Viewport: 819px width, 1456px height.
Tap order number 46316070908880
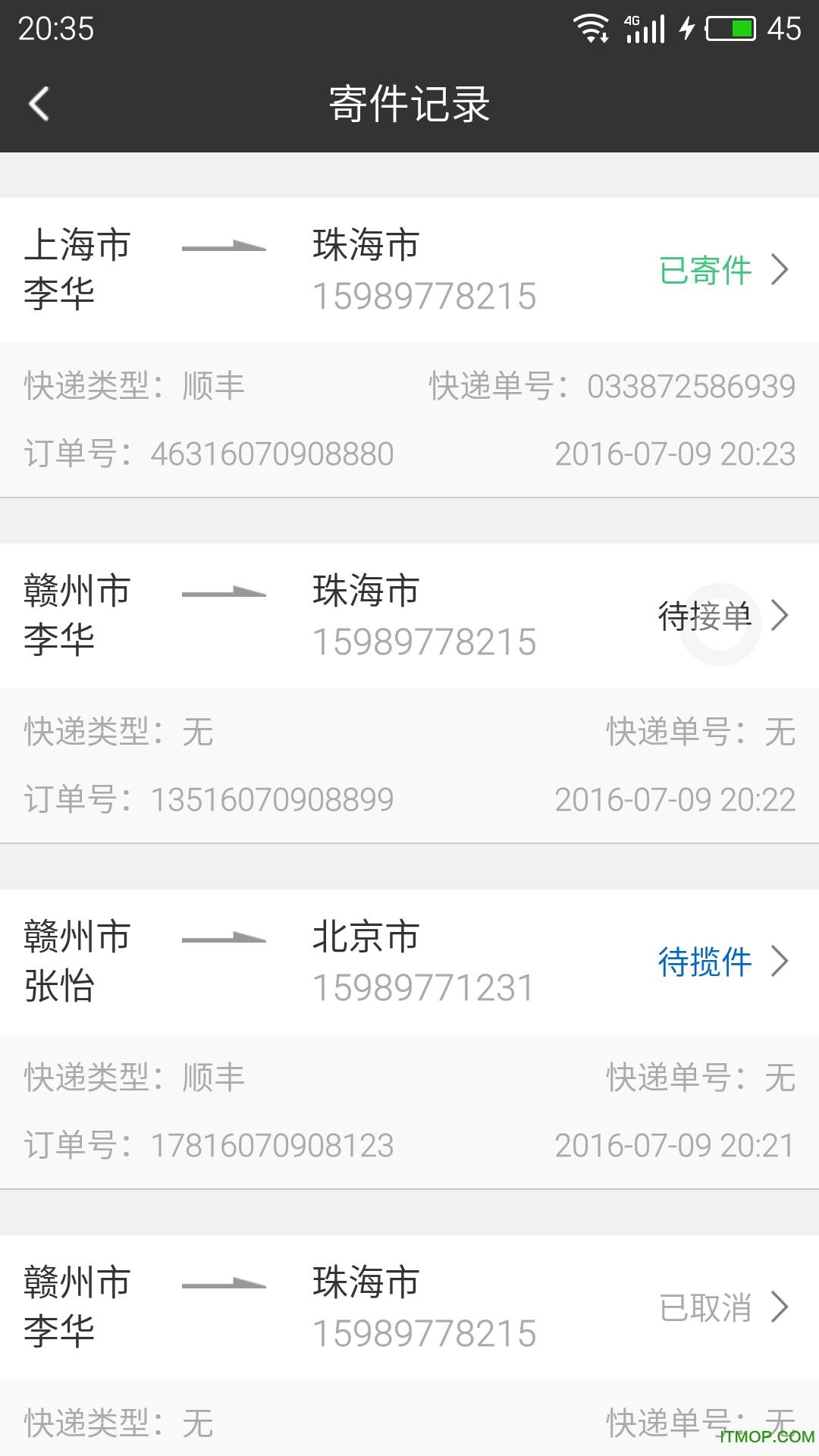273,453
